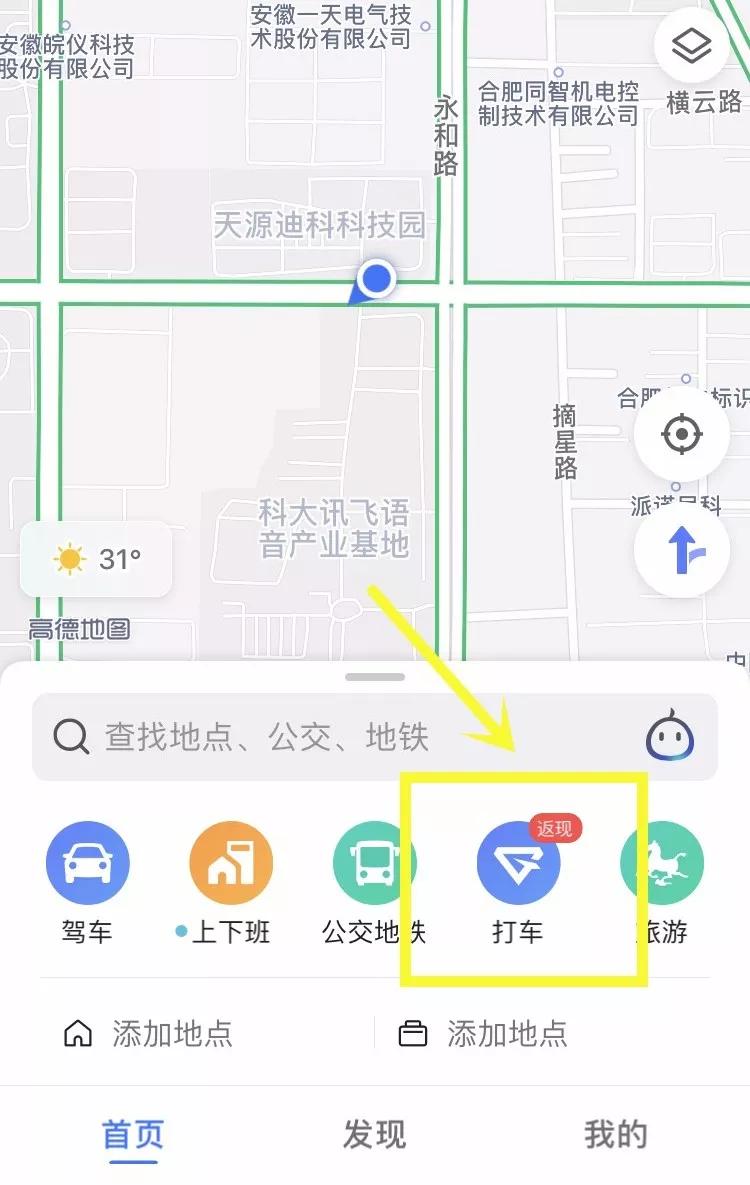Select the 驾车 driving navigation icon
This screenshot has height=1185, width=750.
[88, 862]
